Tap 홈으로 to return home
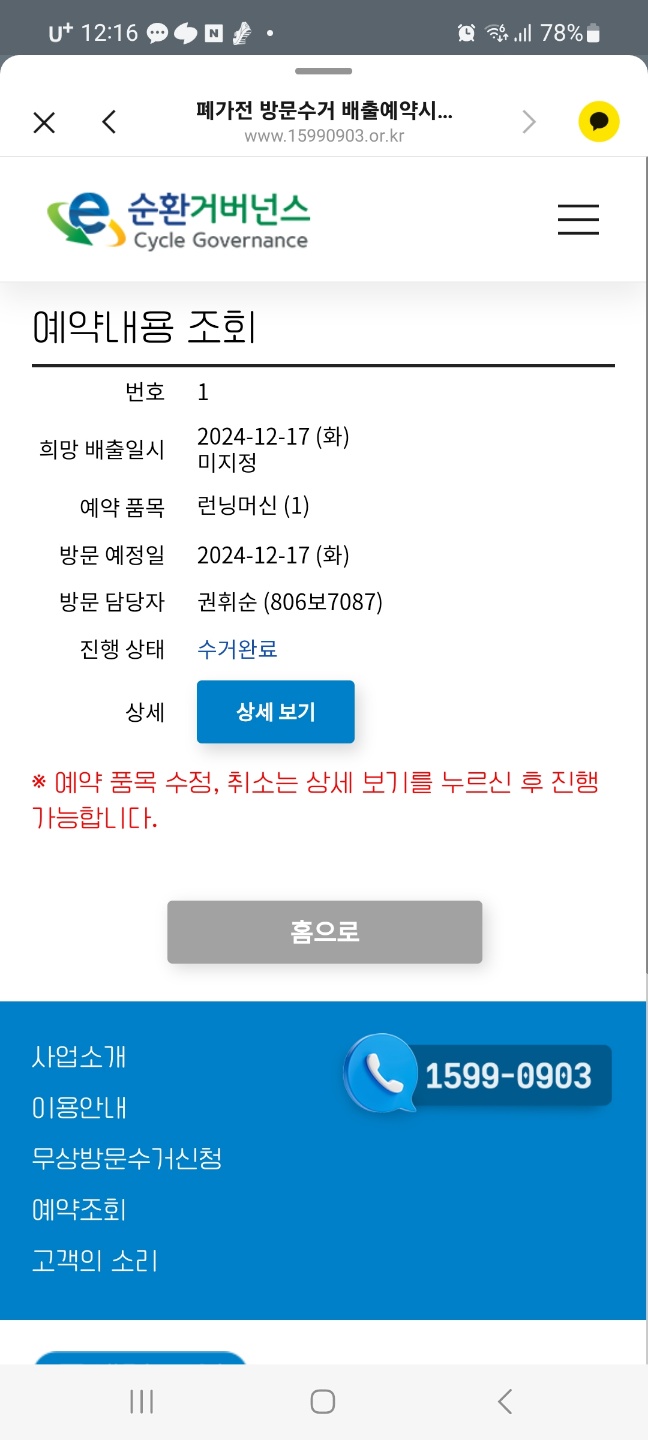 [x=324, y=932]
